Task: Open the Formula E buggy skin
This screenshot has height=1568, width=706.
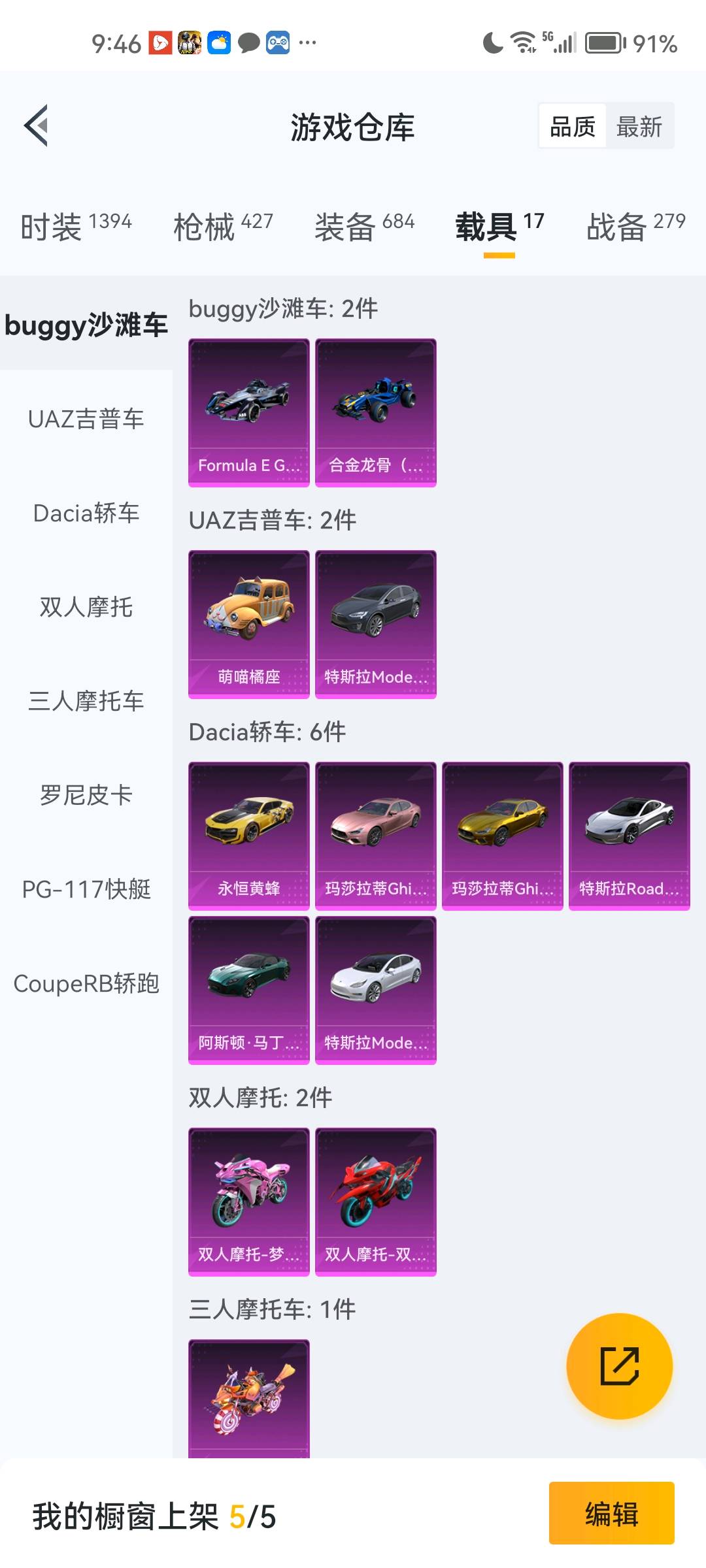Action: (249, 412)
